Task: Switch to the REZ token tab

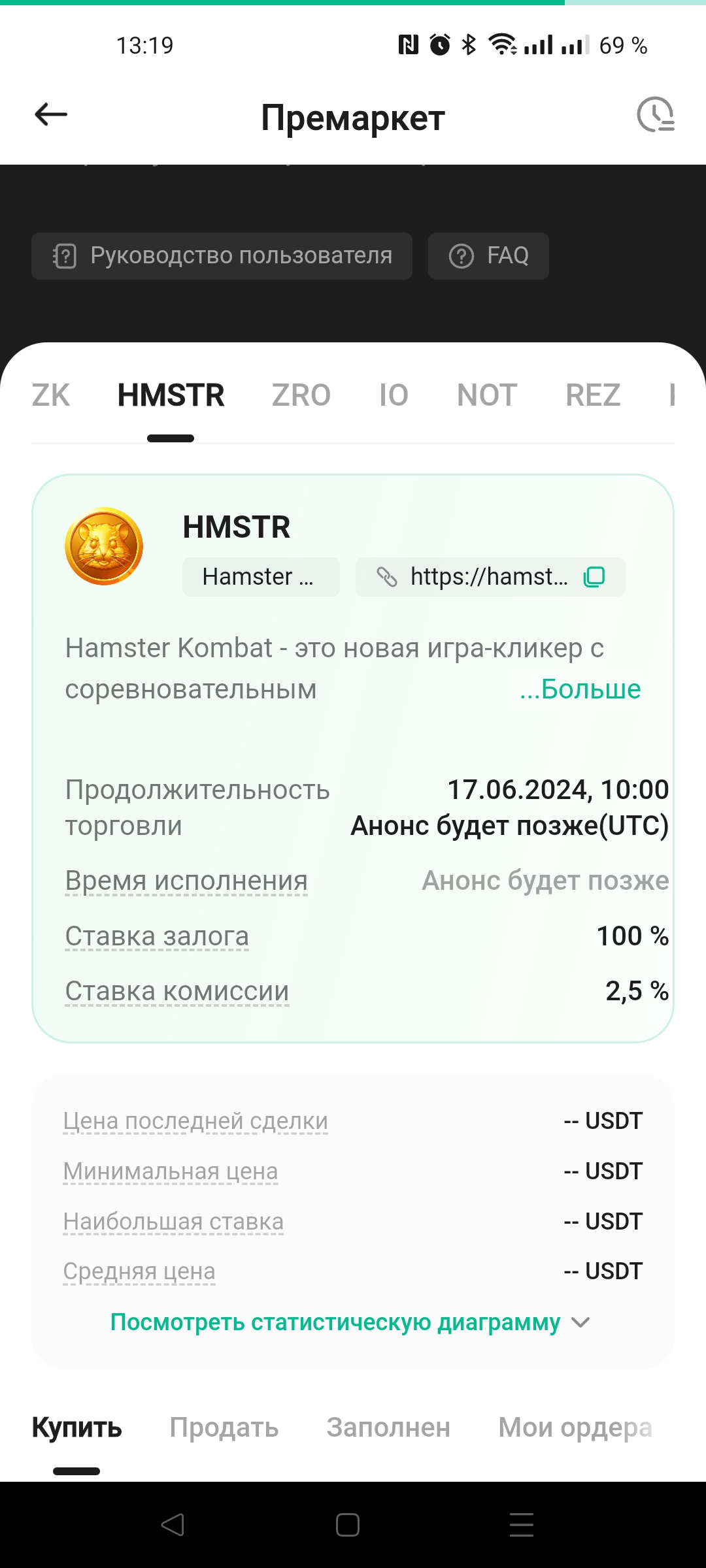Action: (593, 395)
